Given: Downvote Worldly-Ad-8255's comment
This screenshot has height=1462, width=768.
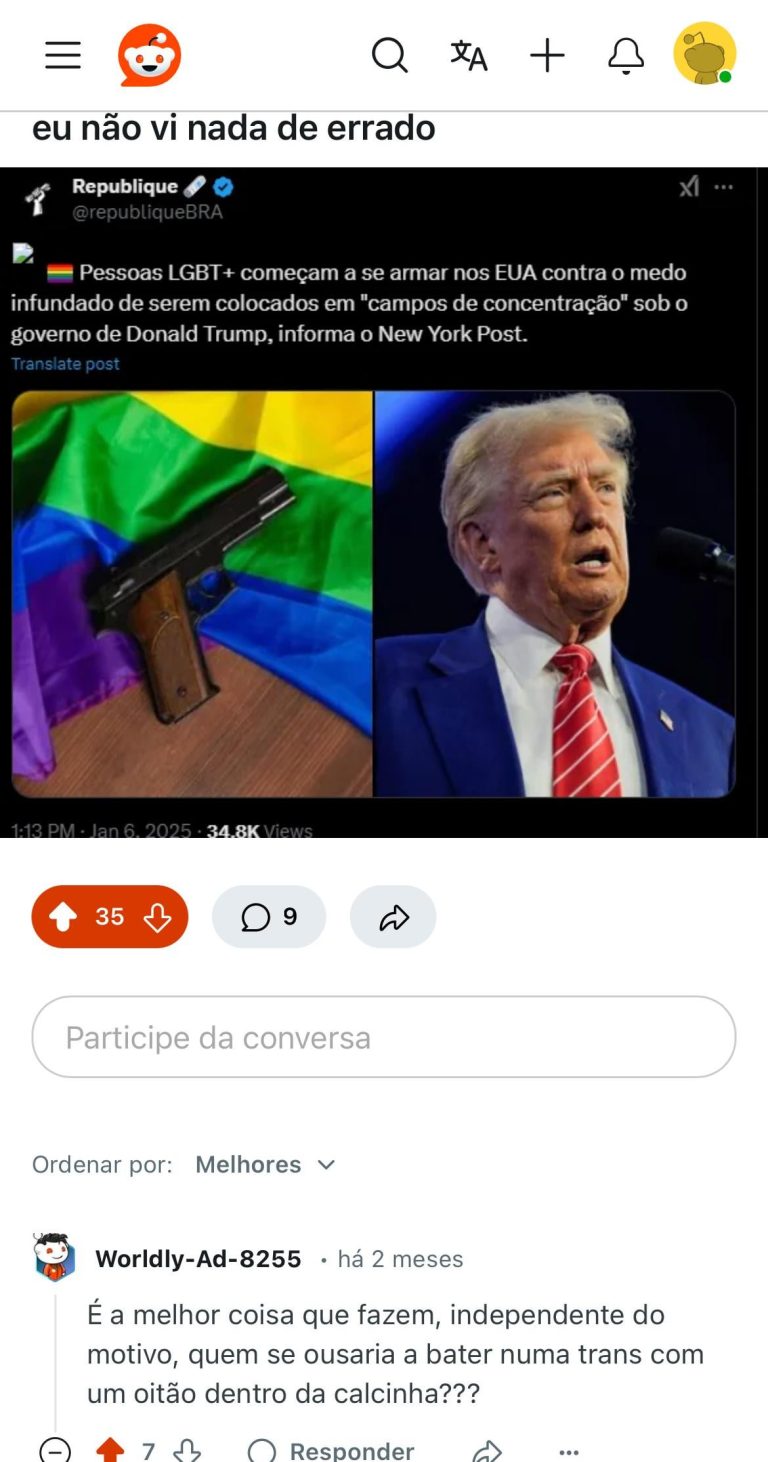Looking at the screenshot, I should tap(187, 1451).
